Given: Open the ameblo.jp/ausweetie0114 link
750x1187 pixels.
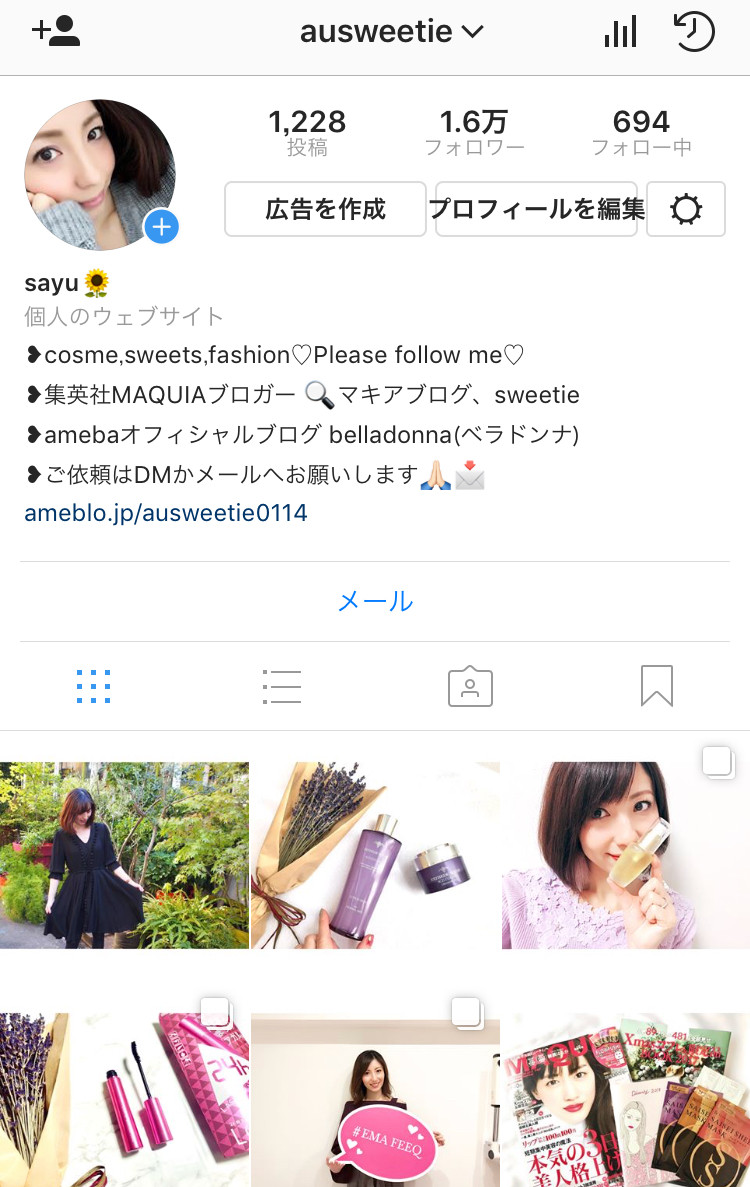Looking at the screenshot, I should pos(166,514).
